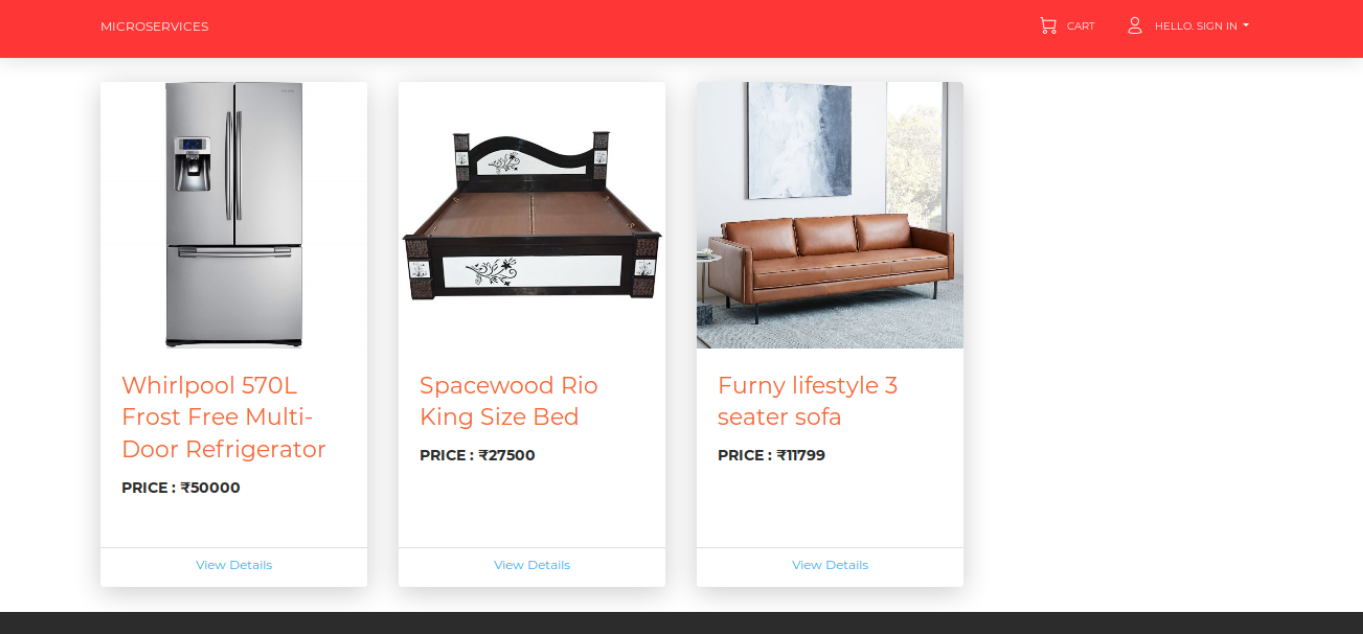View details of Furny lifestyle 3 seater sofa

click(829, 565)
